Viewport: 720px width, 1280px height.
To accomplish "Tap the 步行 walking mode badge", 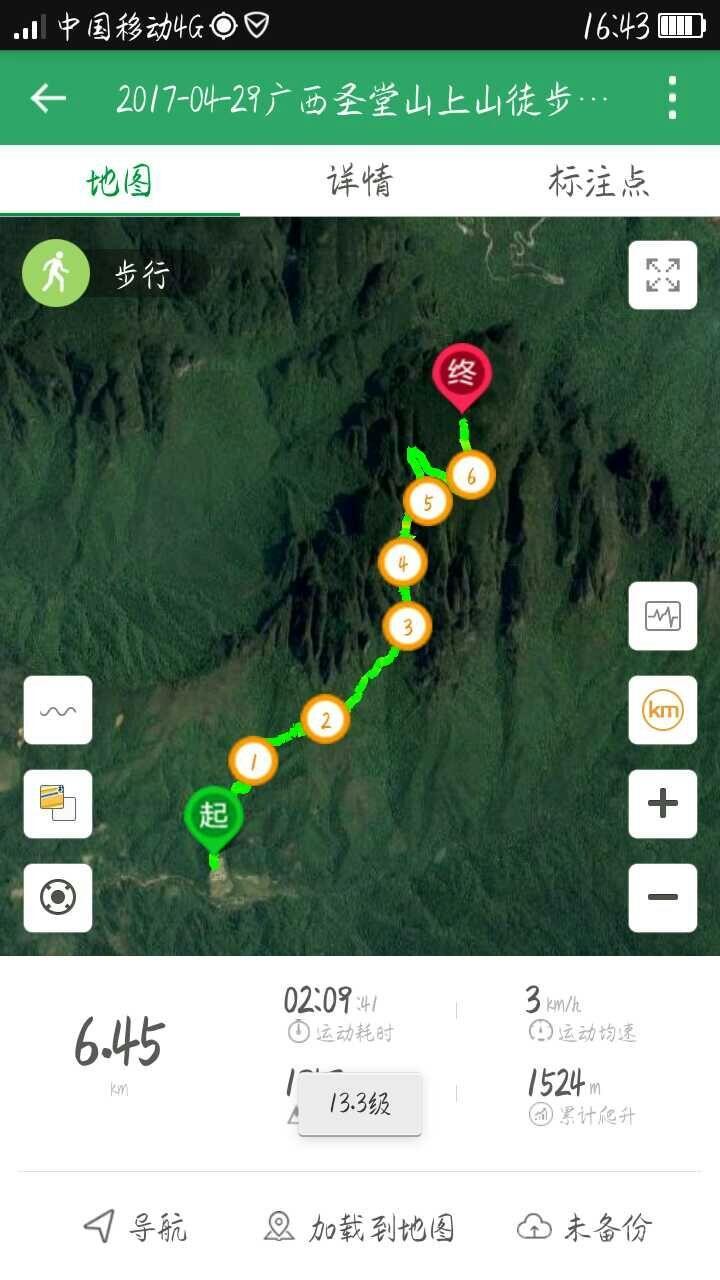I will pos(110,273).
